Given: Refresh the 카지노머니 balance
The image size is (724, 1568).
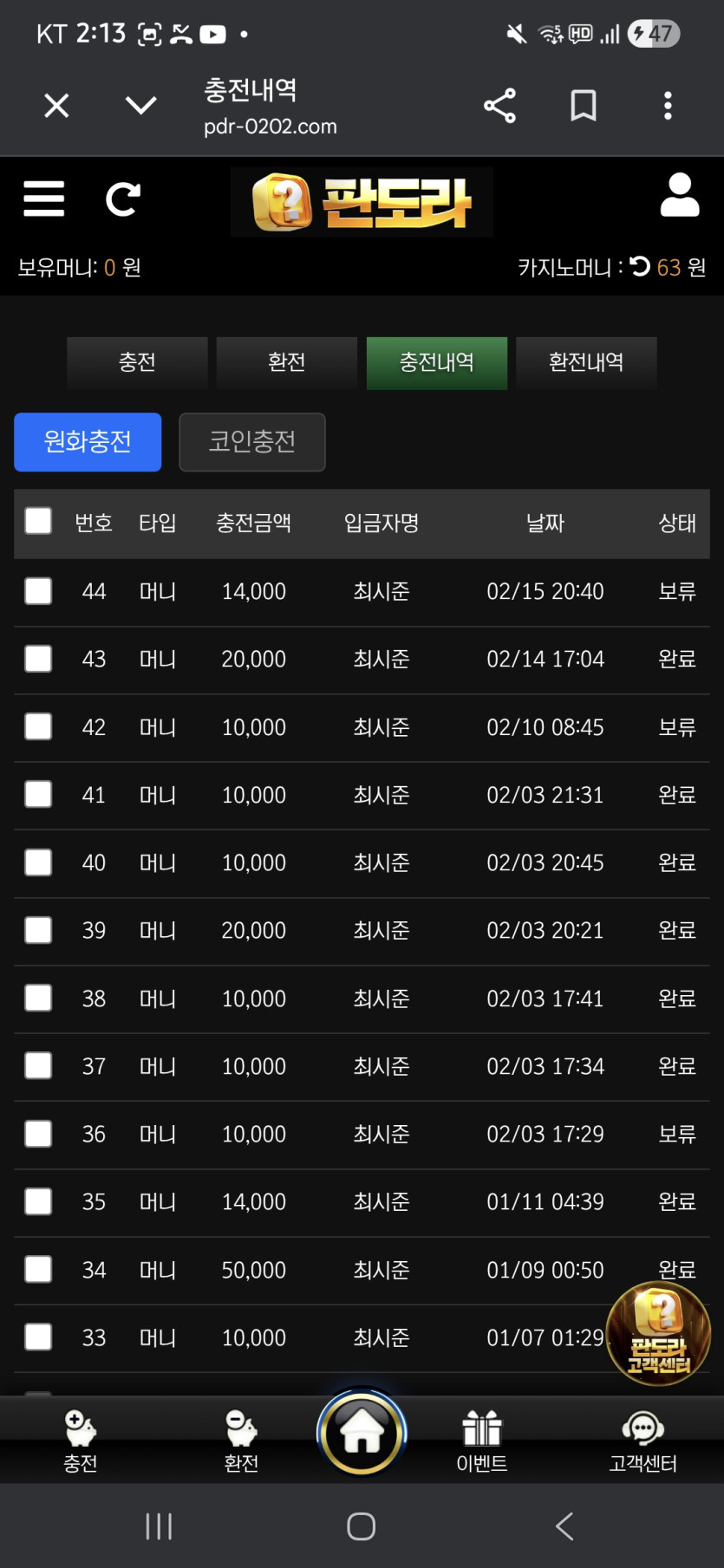Looking at the screenshot, I should (640, 266).
